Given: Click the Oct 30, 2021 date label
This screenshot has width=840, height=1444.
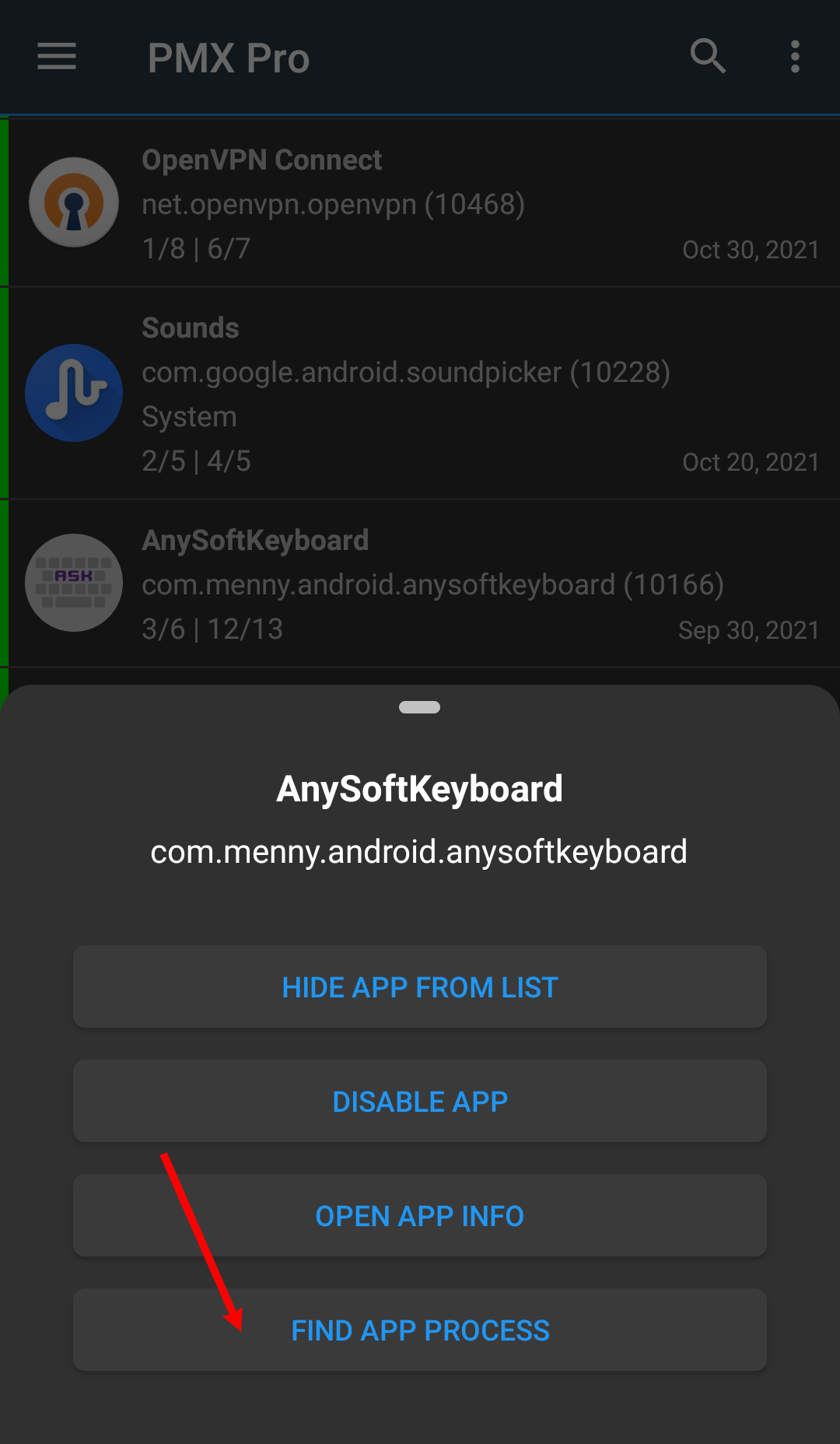Looking at the screenshot, I should (x=751, y=249).
